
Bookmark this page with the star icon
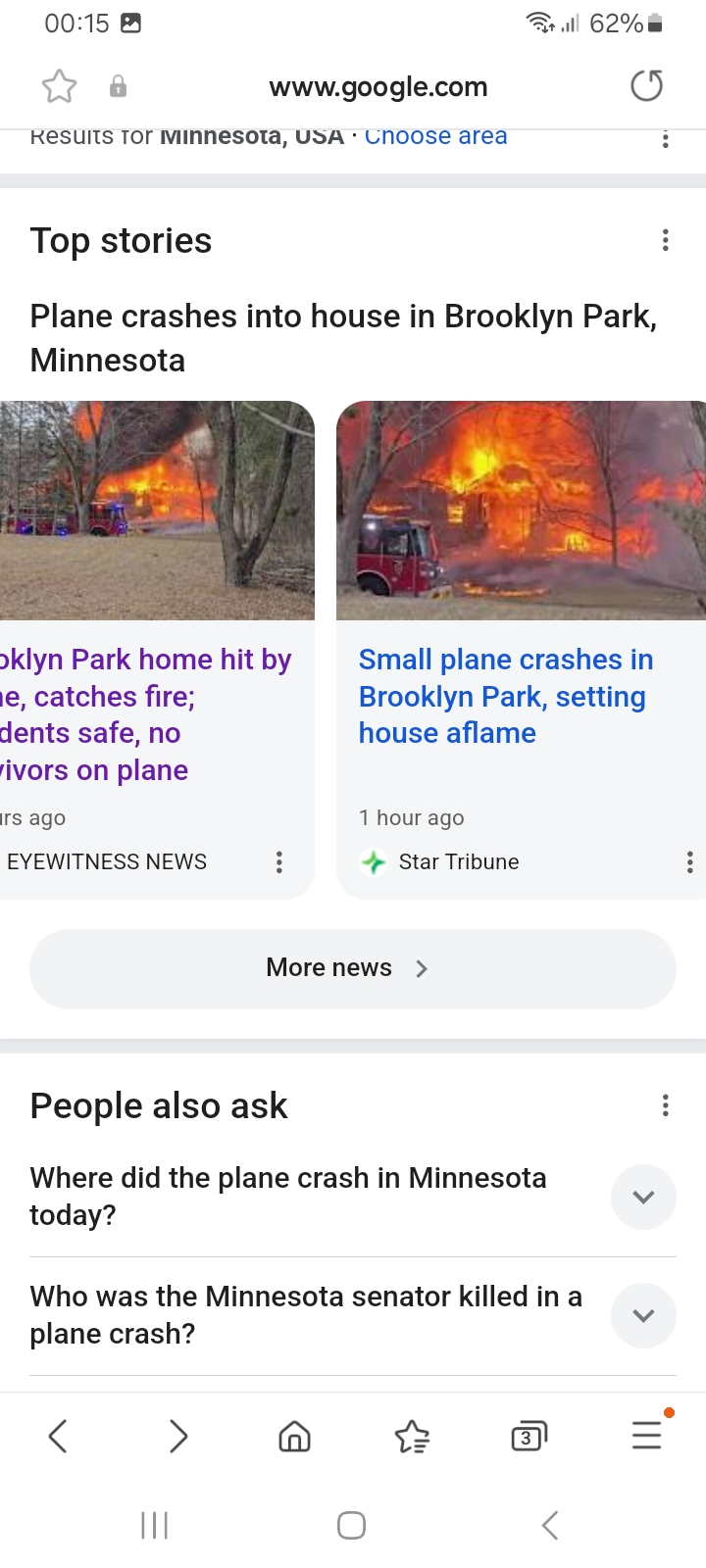point(59,86)
